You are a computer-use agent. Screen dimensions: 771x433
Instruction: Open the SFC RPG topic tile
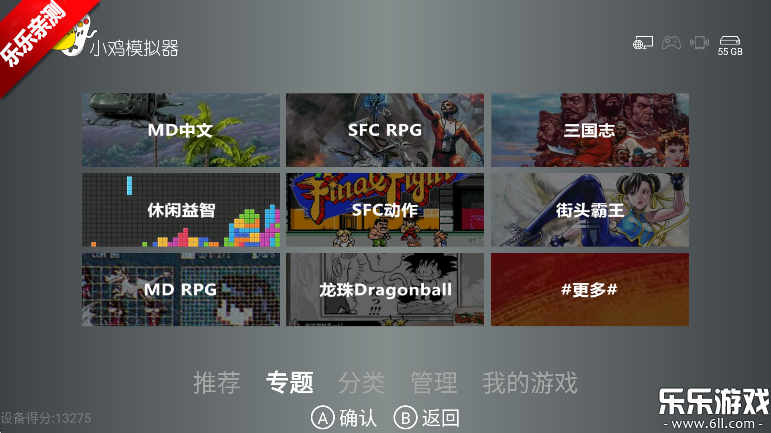click(x=385, y=130)
